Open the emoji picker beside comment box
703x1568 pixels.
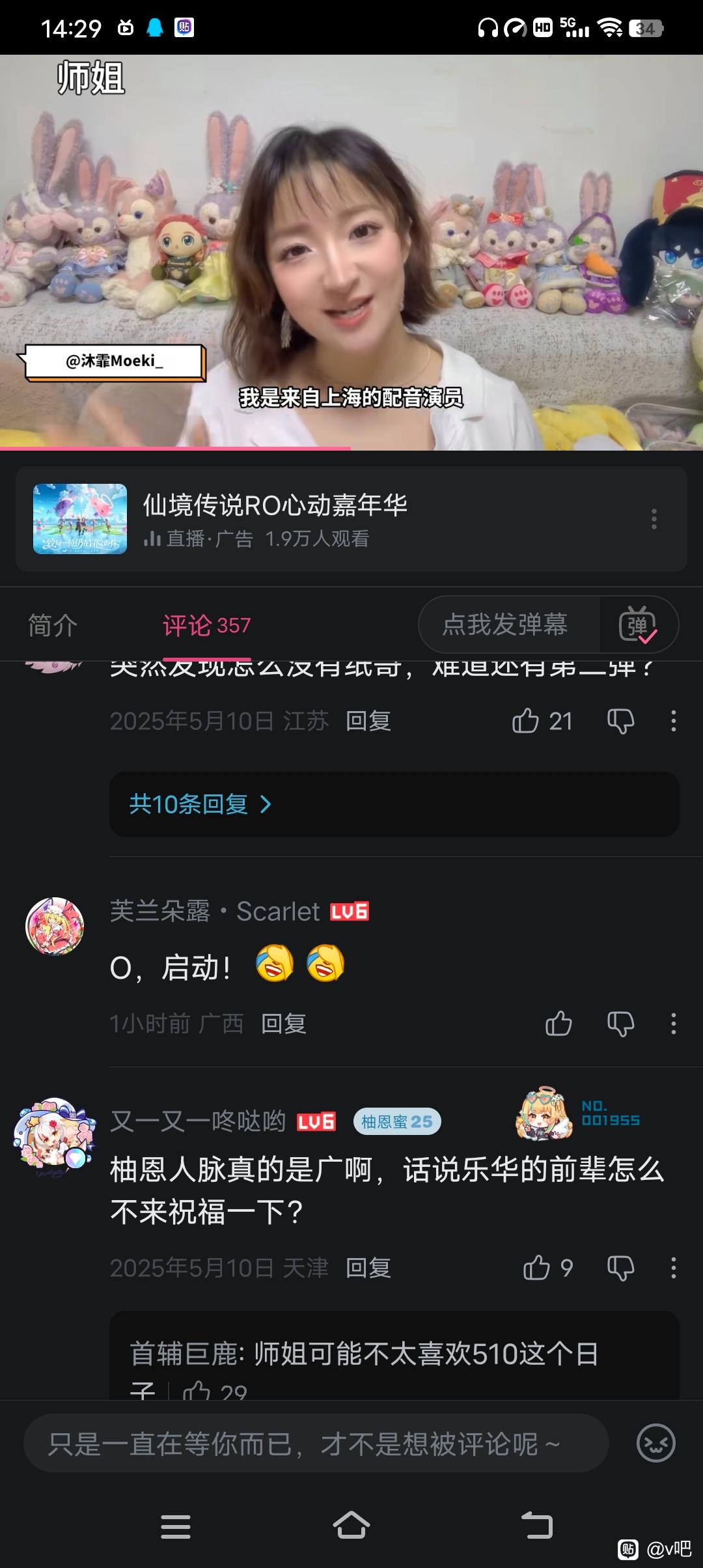(x=655, y=1444)
